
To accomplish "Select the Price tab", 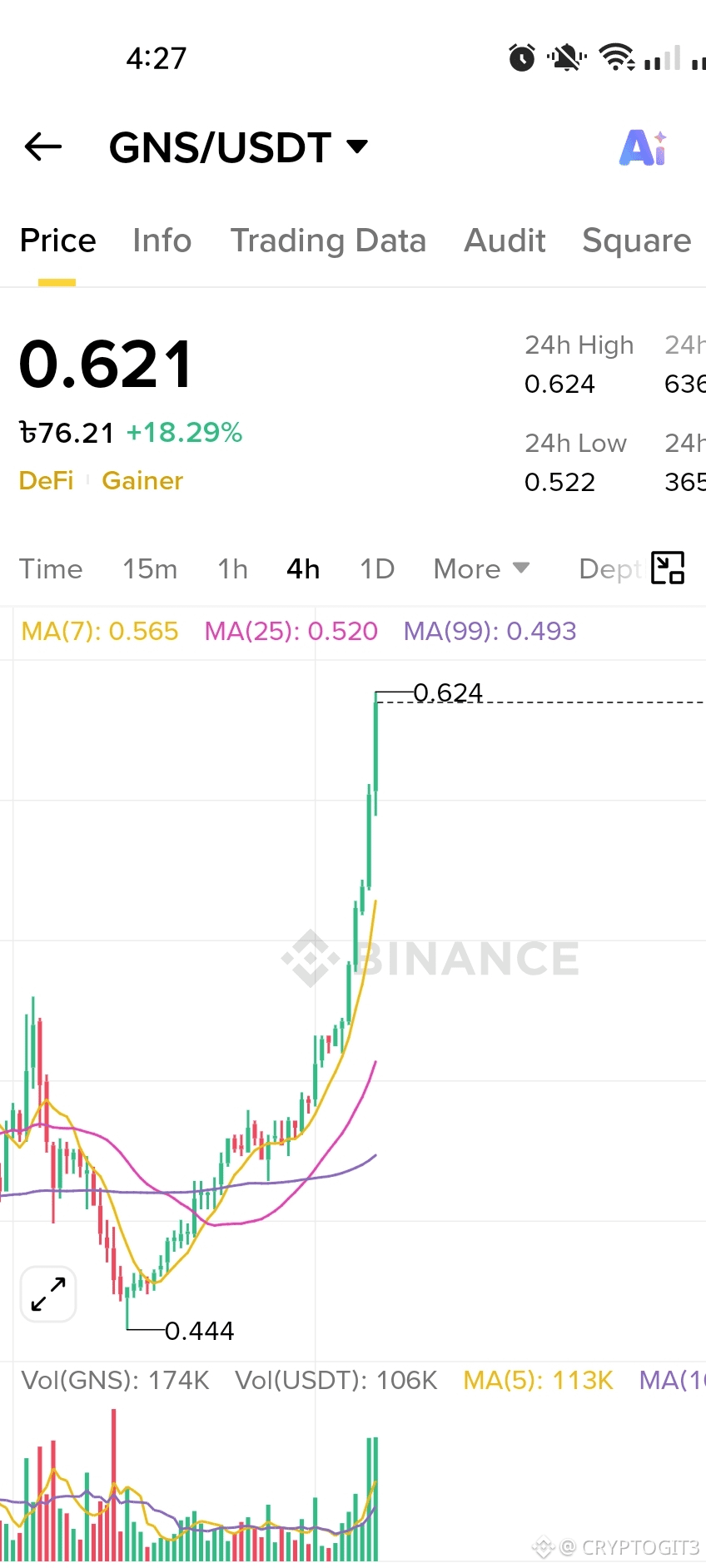I will tap(57, 241).
